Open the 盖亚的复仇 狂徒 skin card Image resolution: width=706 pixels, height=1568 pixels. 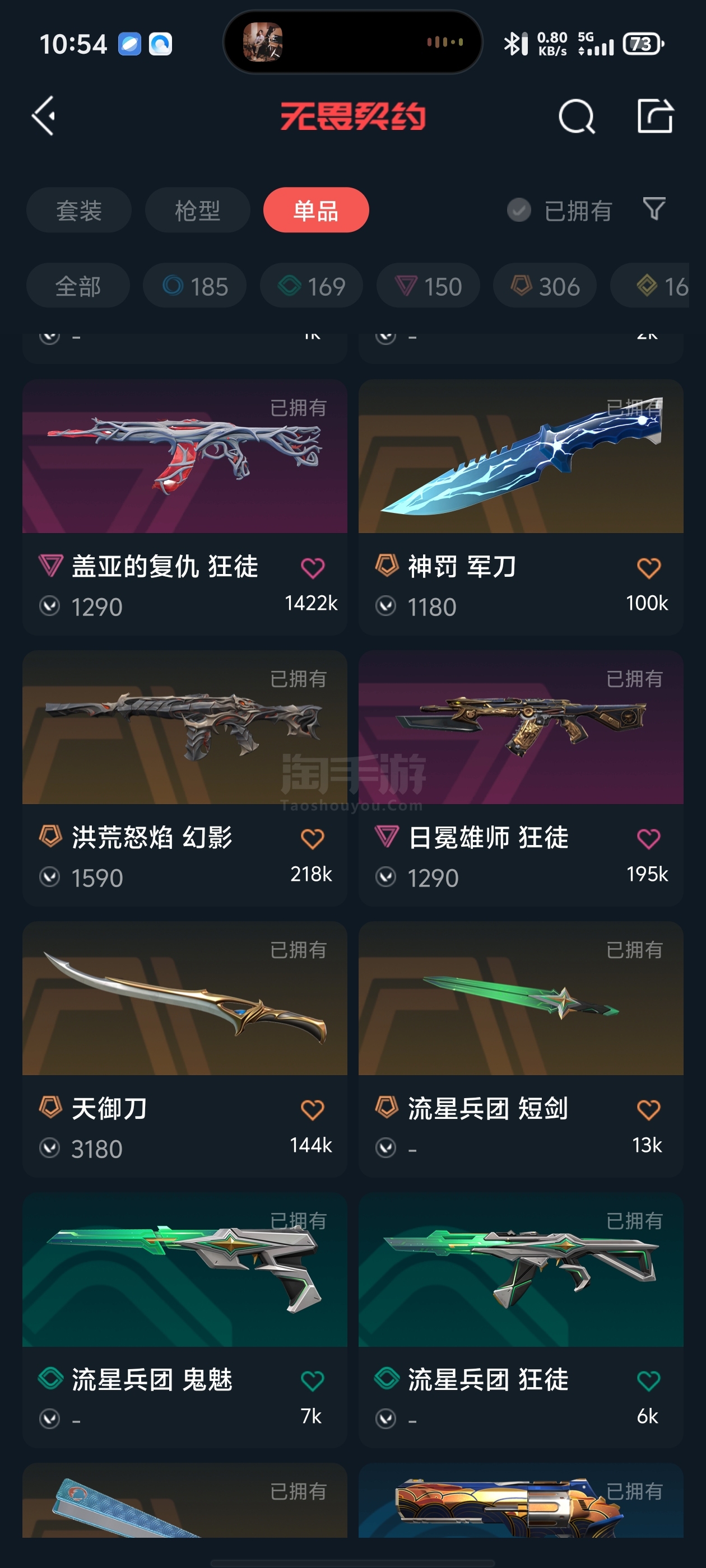click(x=184, y=507)
